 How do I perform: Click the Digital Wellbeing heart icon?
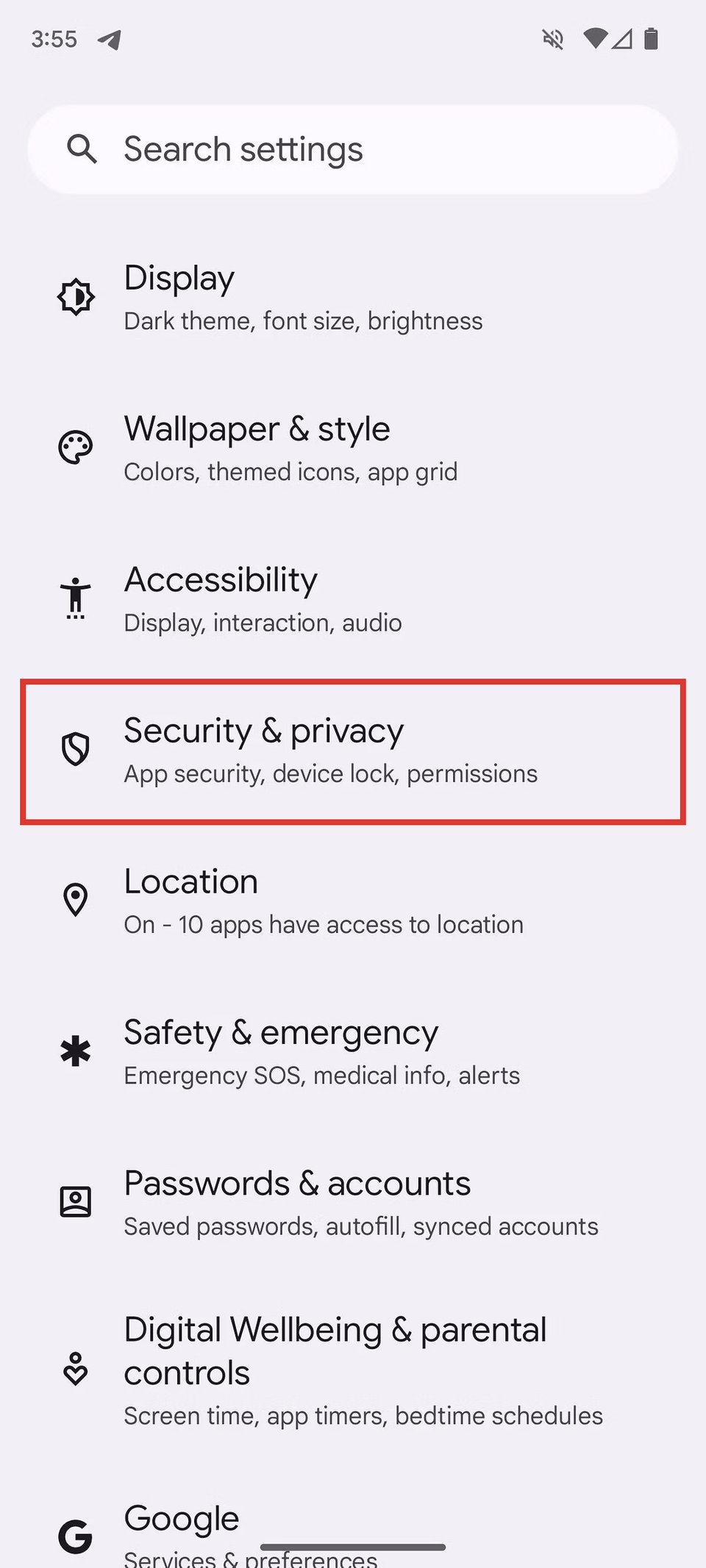tap(75, 1369)
